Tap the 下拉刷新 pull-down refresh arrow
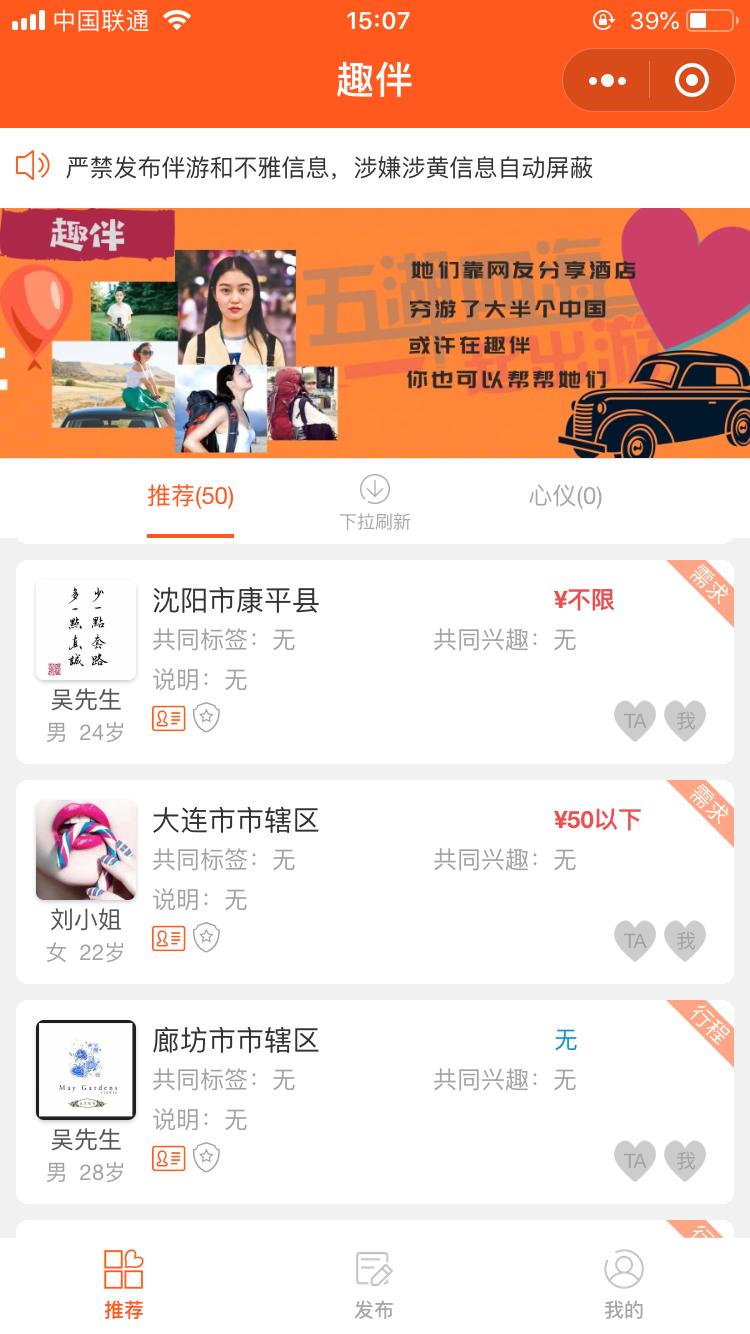Viewport: 750px width, 1334px height. pyautogui.click(x=374, y=490)
